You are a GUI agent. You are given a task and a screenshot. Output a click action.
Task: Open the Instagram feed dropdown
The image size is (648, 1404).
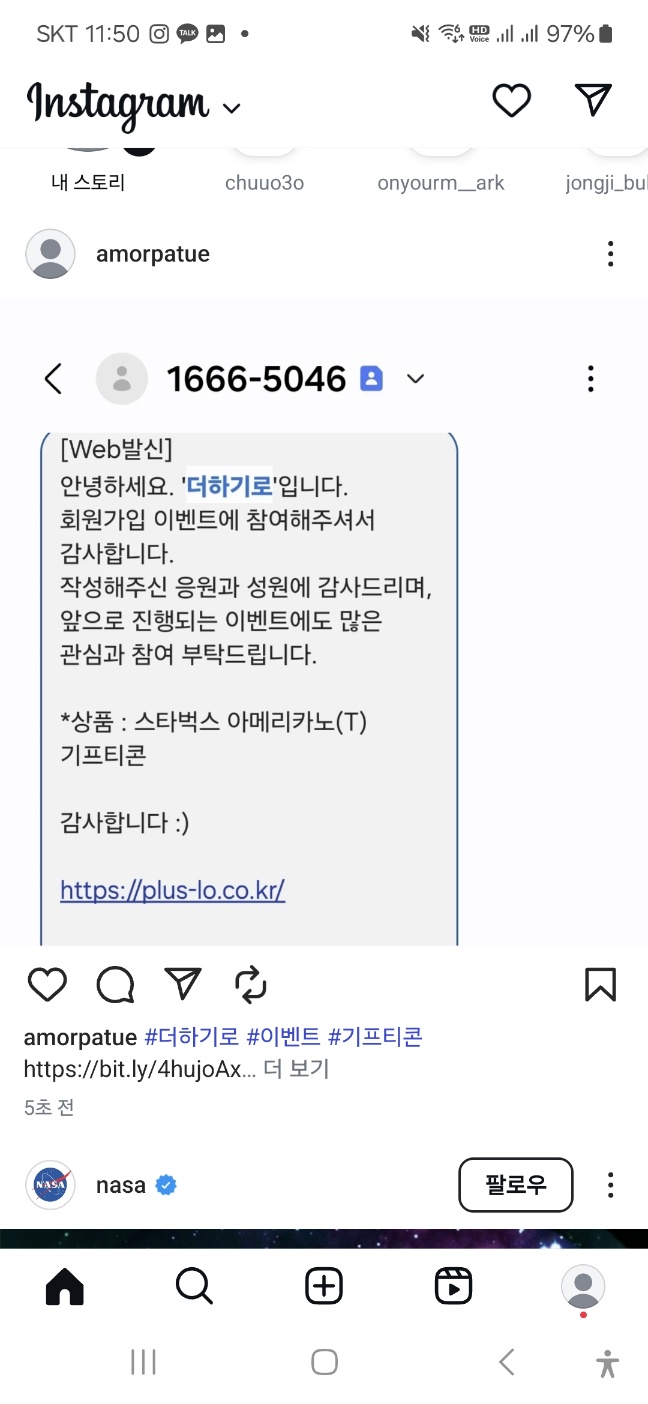click(x=231, y=107)
